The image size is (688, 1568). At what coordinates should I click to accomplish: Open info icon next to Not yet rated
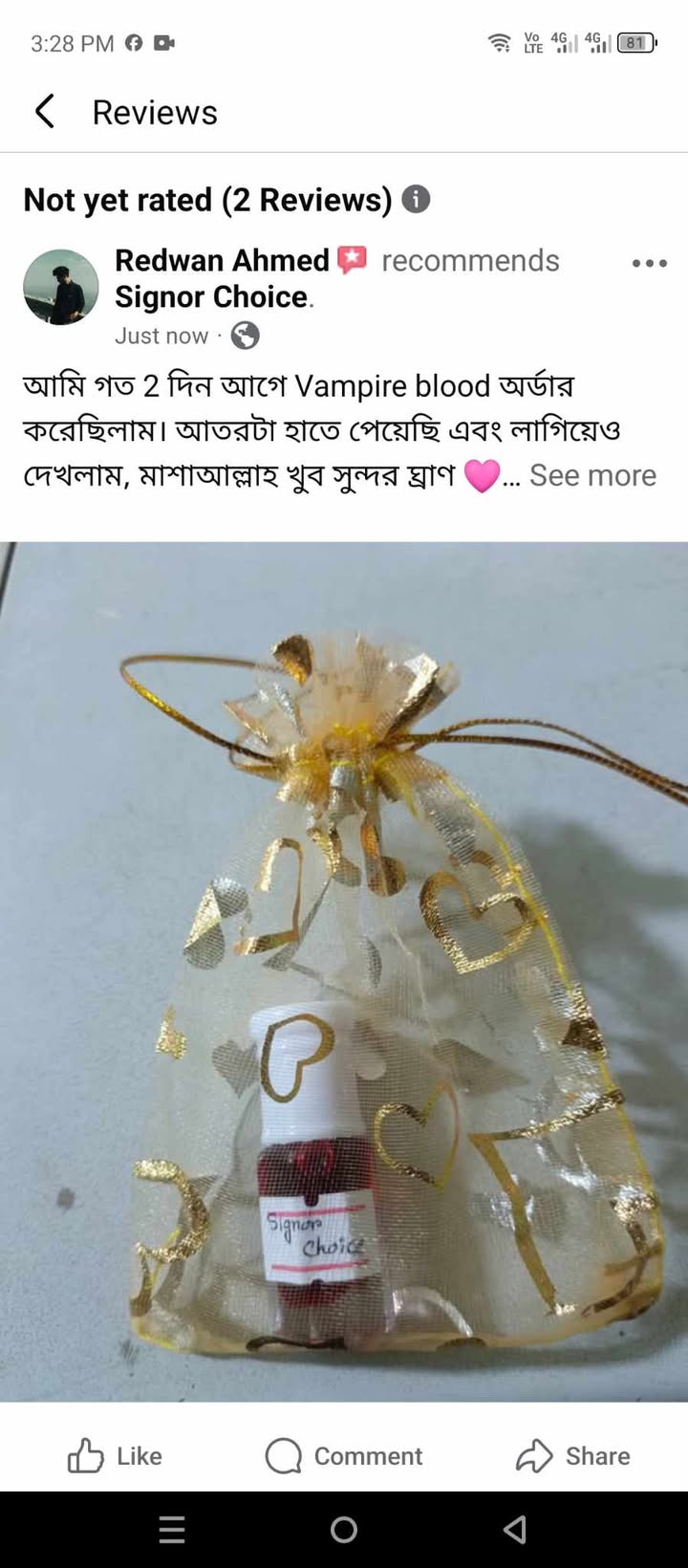[416, 199]
